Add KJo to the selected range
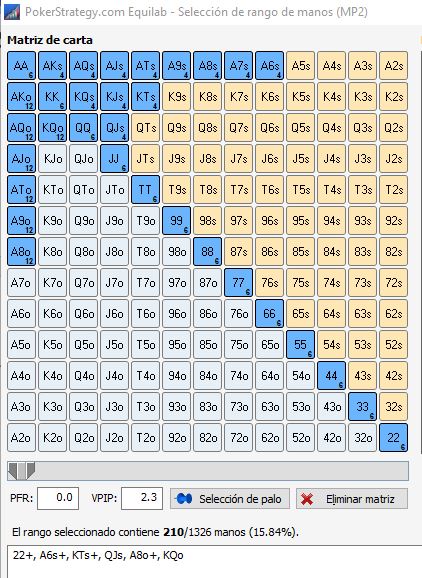 (52, 159)
